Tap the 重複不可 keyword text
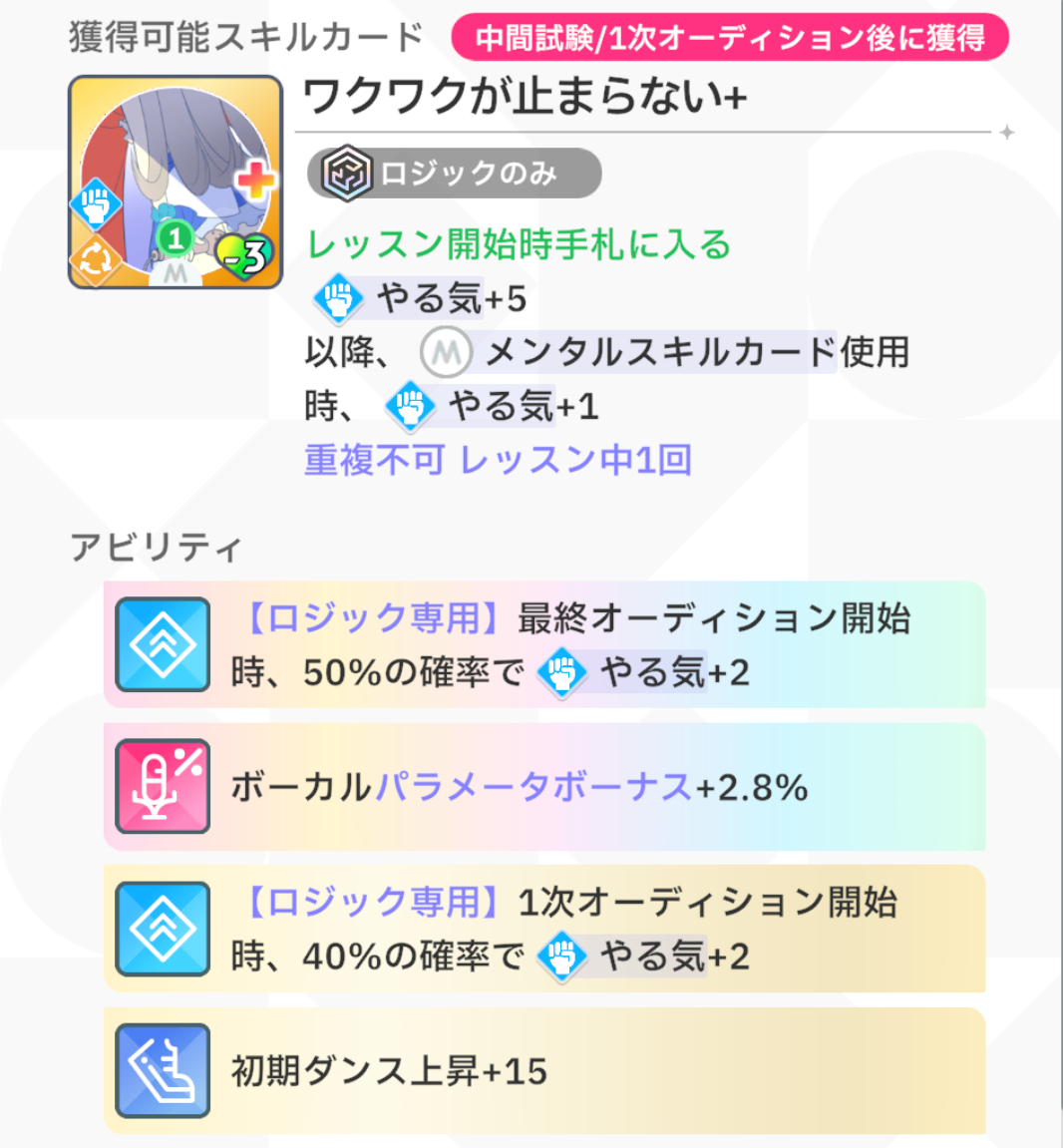This screenshot has height=1148, width=1063. click(x=375, y=460)
